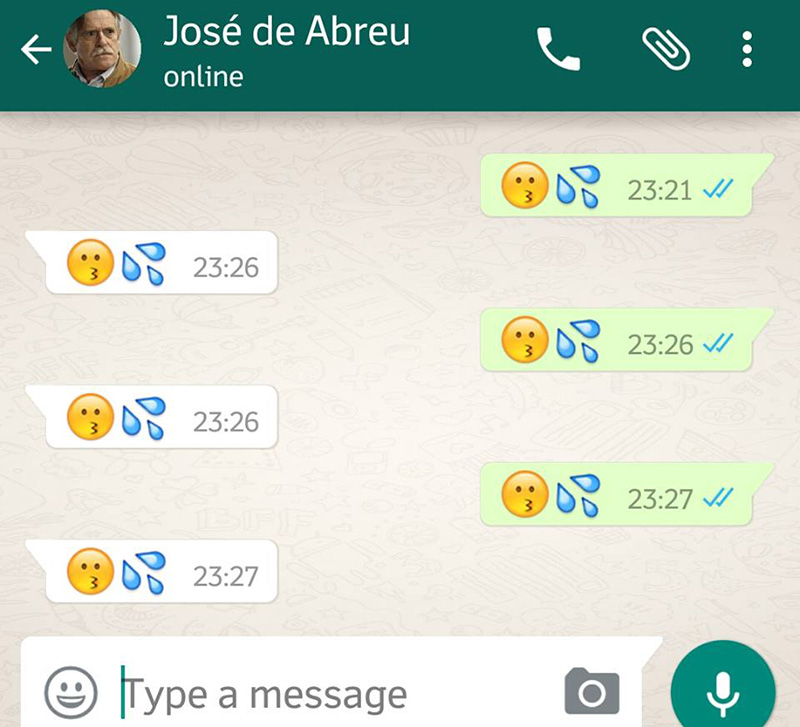Open the camera from the message bar

592,691
